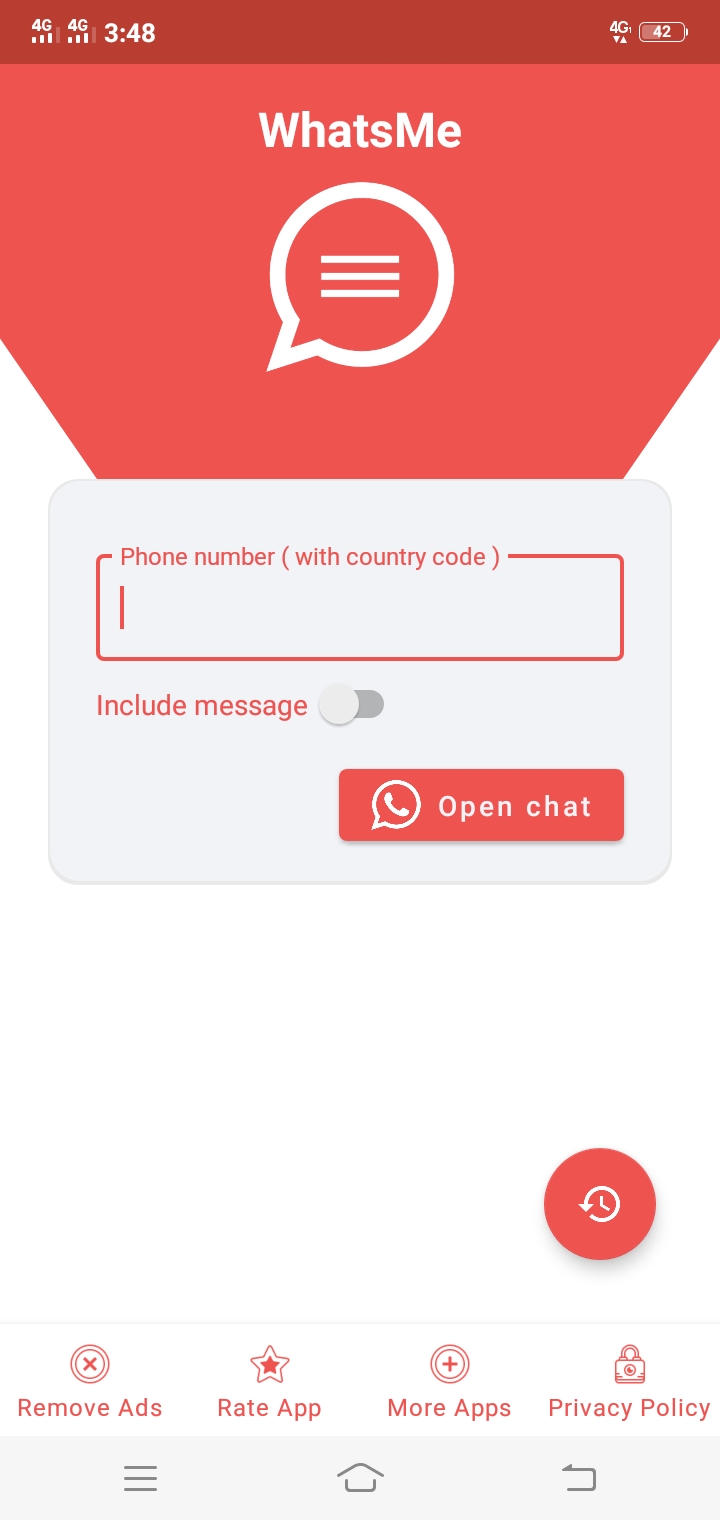The image size is (720, 1520).
Task: Tap Remove Ads in bottom bar
Action: coord(89,1407)
